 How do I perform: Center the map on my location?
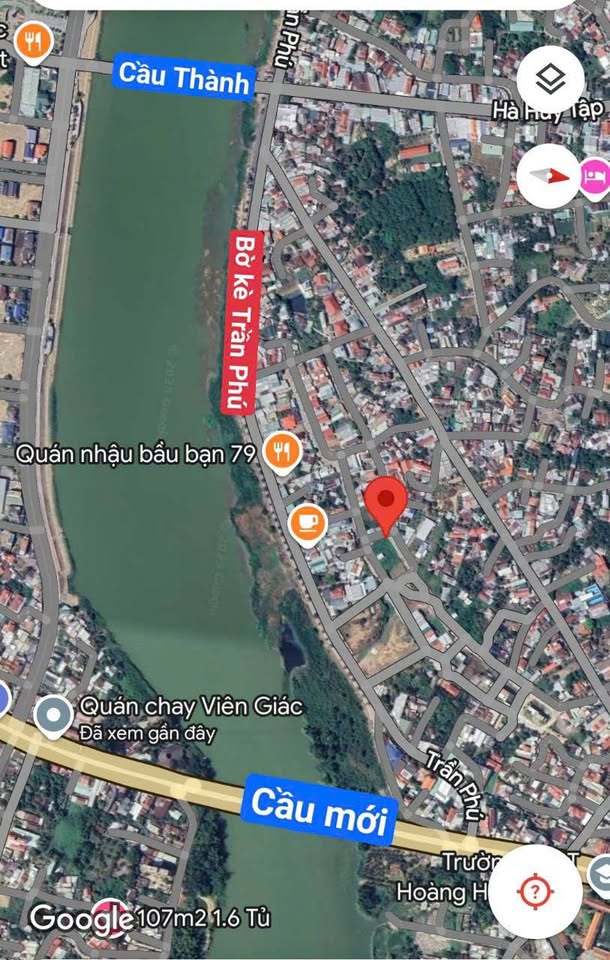(538, 889)
